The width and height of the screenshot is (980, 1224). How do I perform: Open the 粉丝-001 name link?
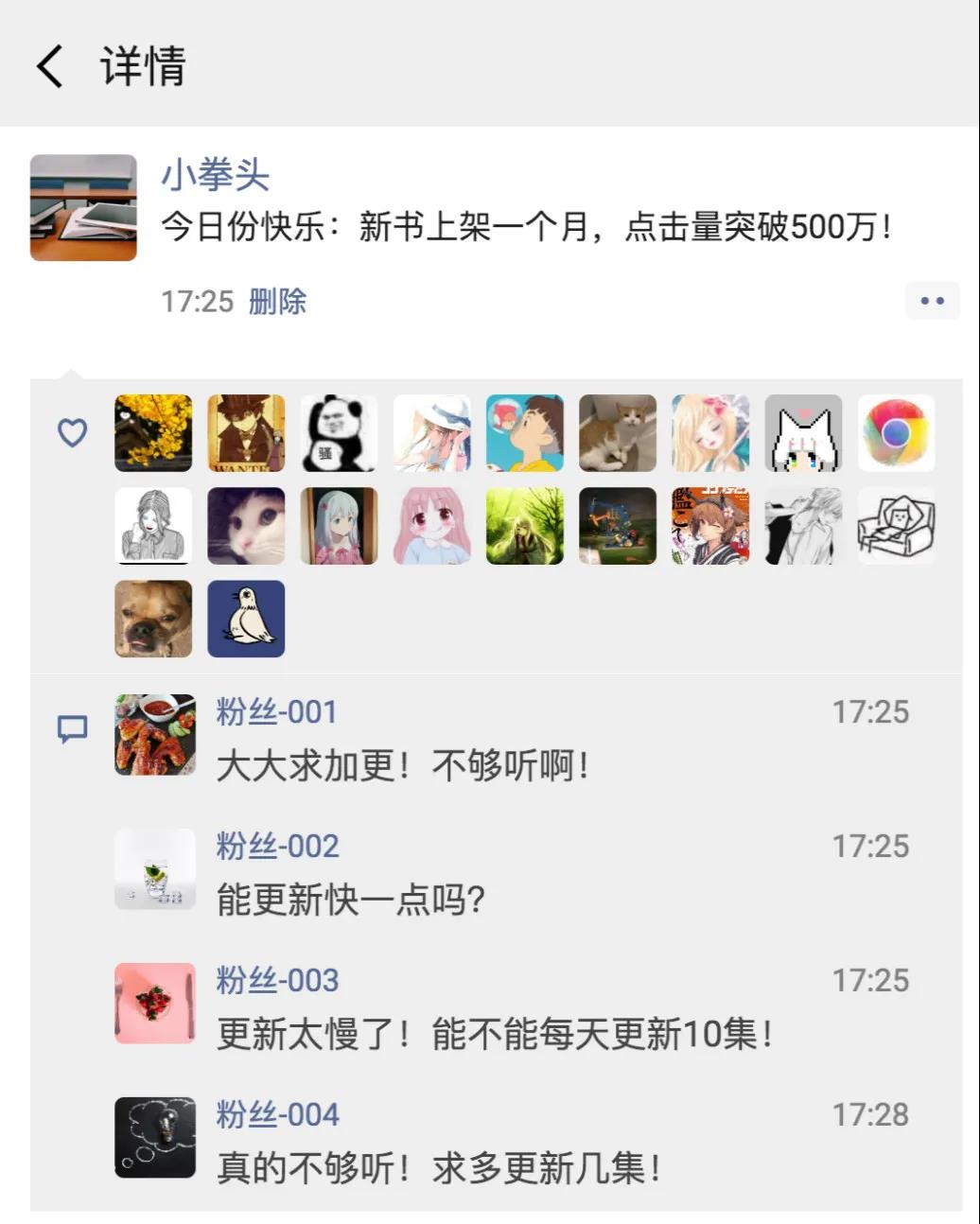tap(276, 711)
